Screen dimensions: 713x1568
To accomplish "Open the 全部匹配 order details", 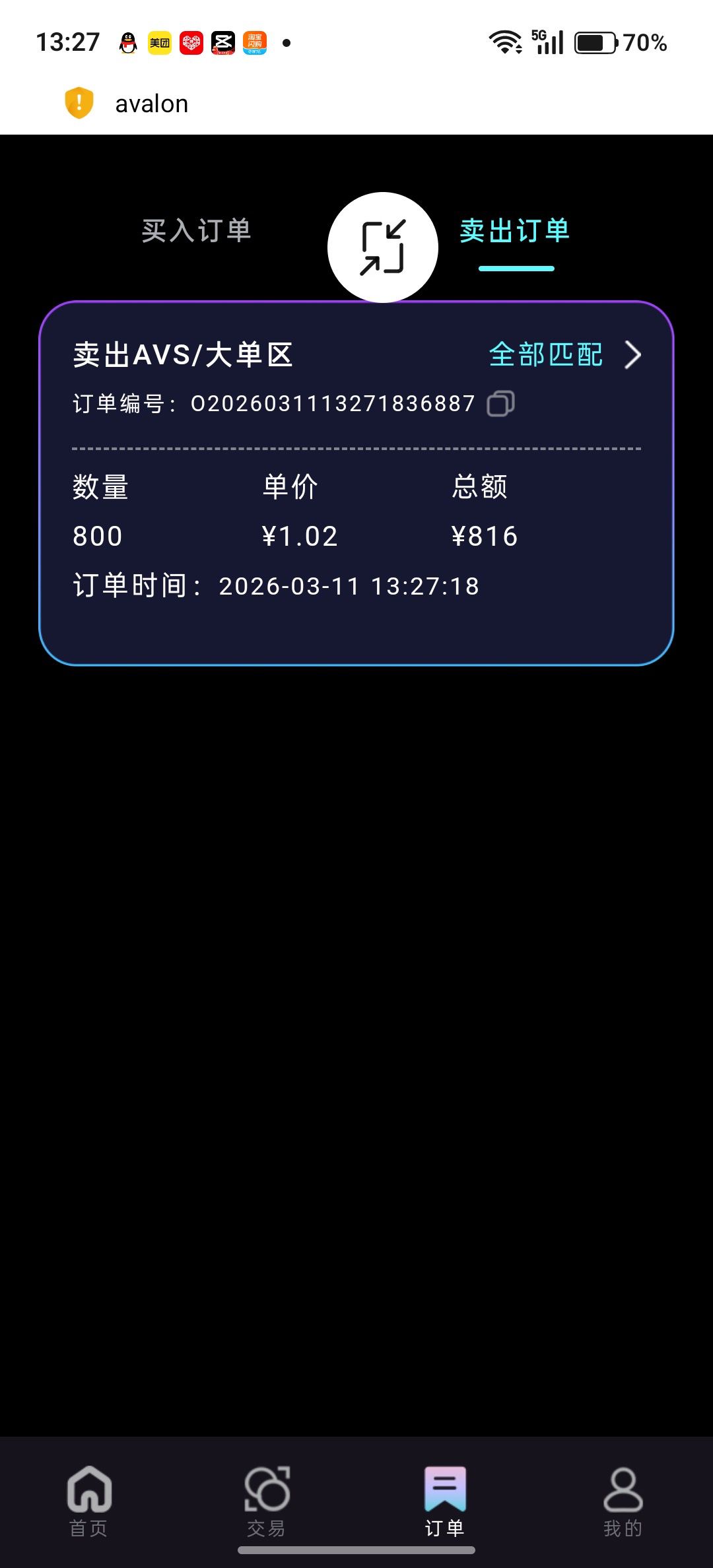I will pyautogui.click(x=564, y=355).
